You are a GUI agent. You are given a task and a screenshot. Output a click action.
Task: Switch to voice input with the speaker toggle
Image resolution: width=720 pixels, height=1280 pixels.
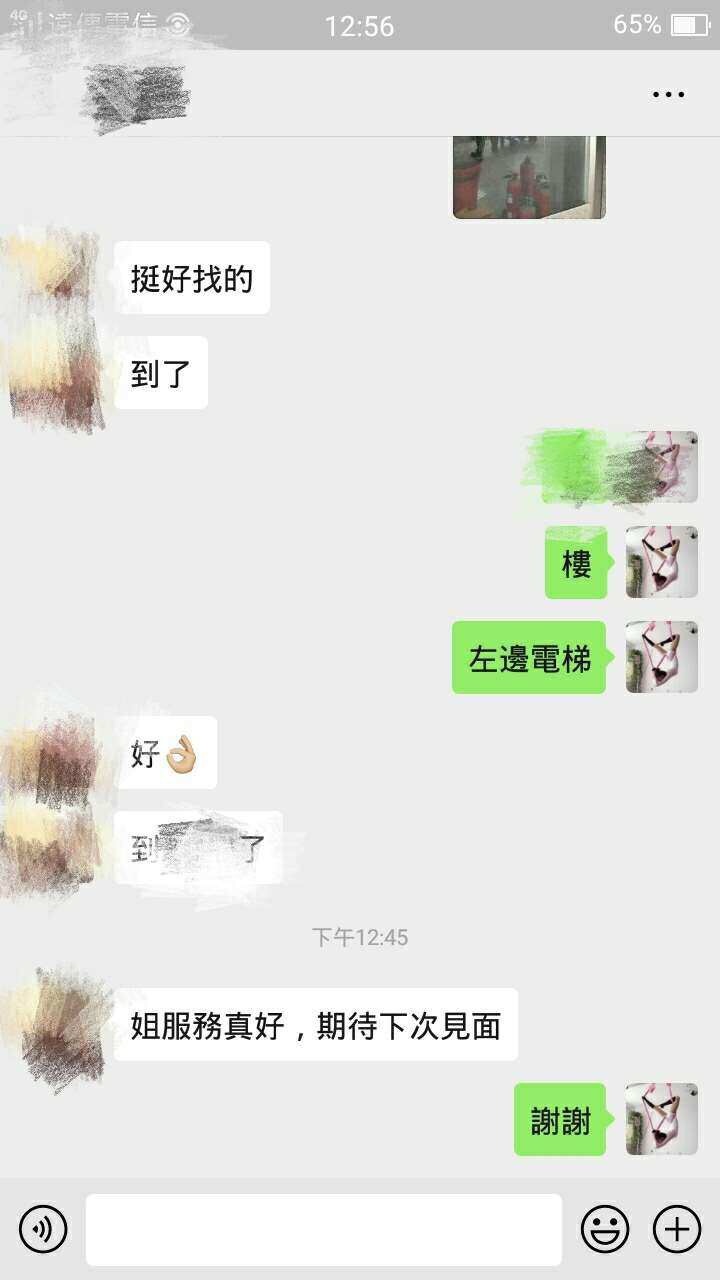coord(42,1228)
